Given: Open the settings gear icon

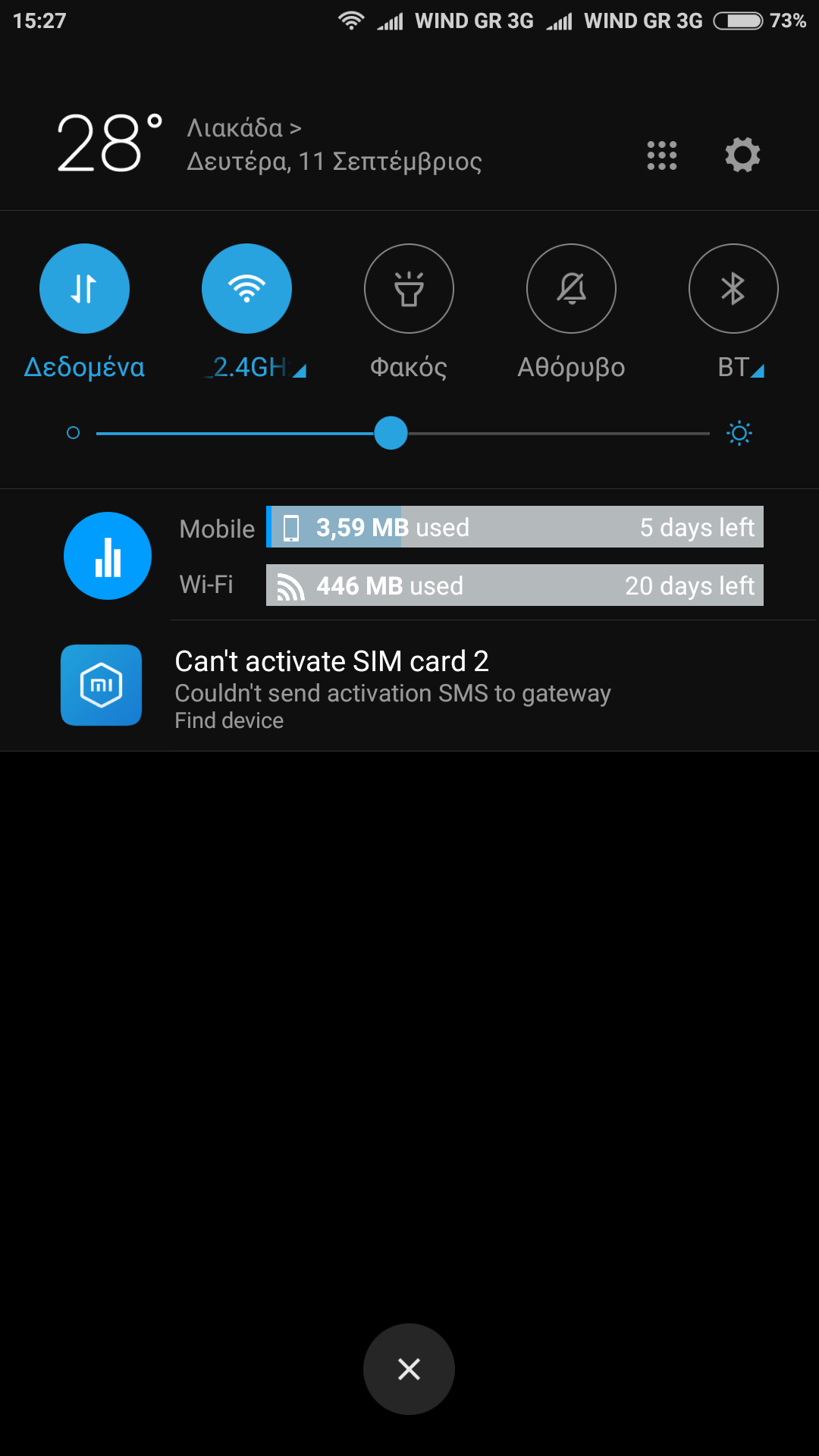Looking at the screenshot, I should (742, 155).
